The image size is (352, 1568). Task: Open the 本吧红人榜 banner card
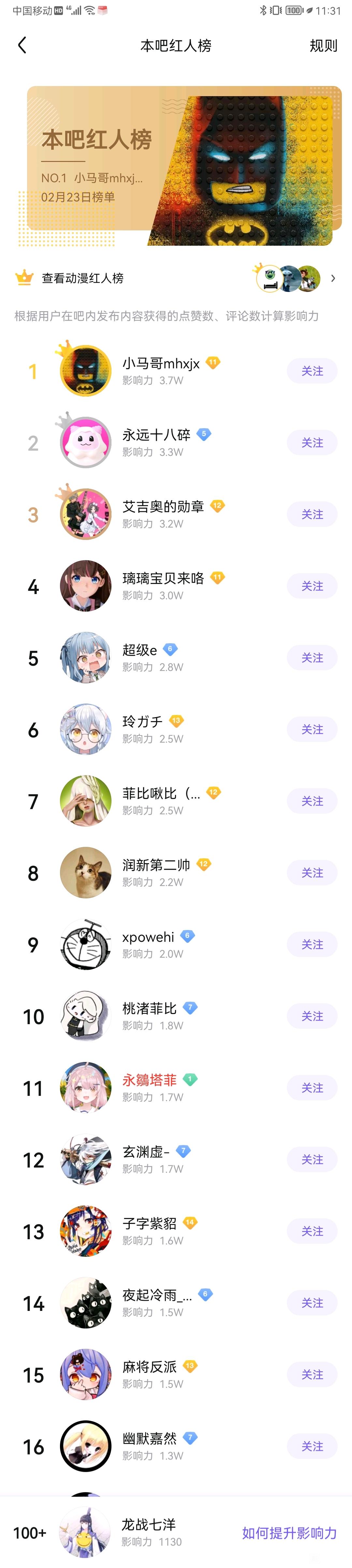(x=183, y=166)
